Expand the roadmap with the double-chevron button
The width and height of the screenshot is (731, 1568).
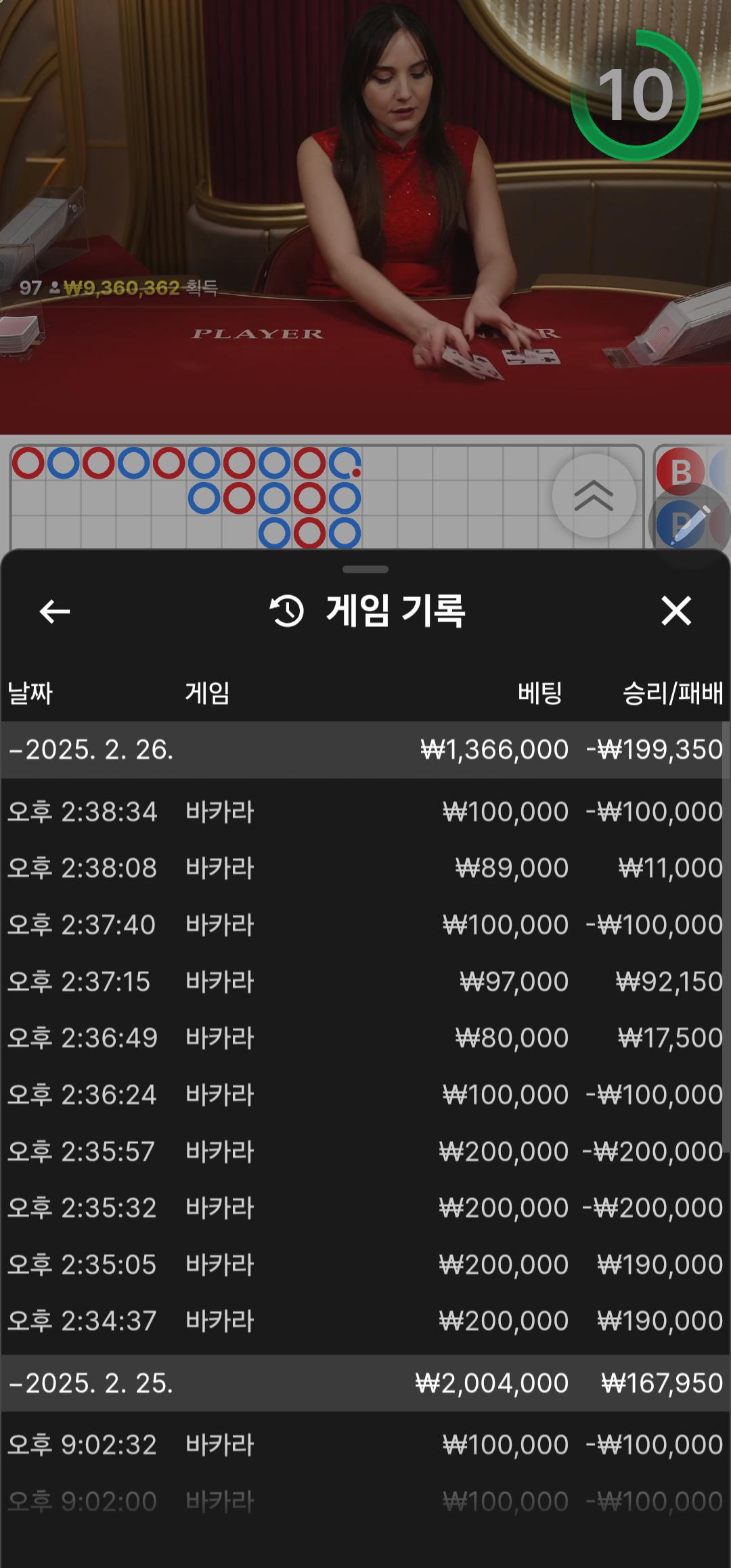(594, 496)
